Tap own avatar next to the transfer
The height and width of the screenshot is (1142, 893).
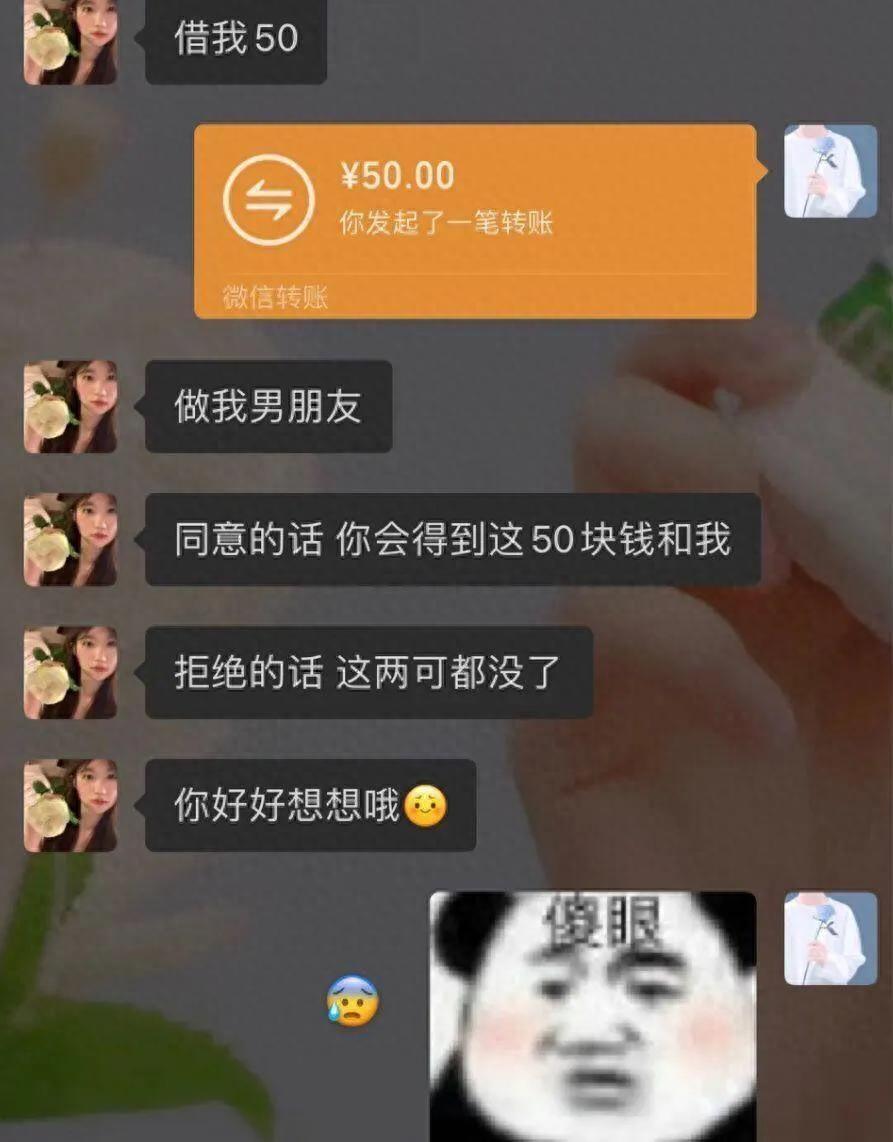(x=830, y=171)
